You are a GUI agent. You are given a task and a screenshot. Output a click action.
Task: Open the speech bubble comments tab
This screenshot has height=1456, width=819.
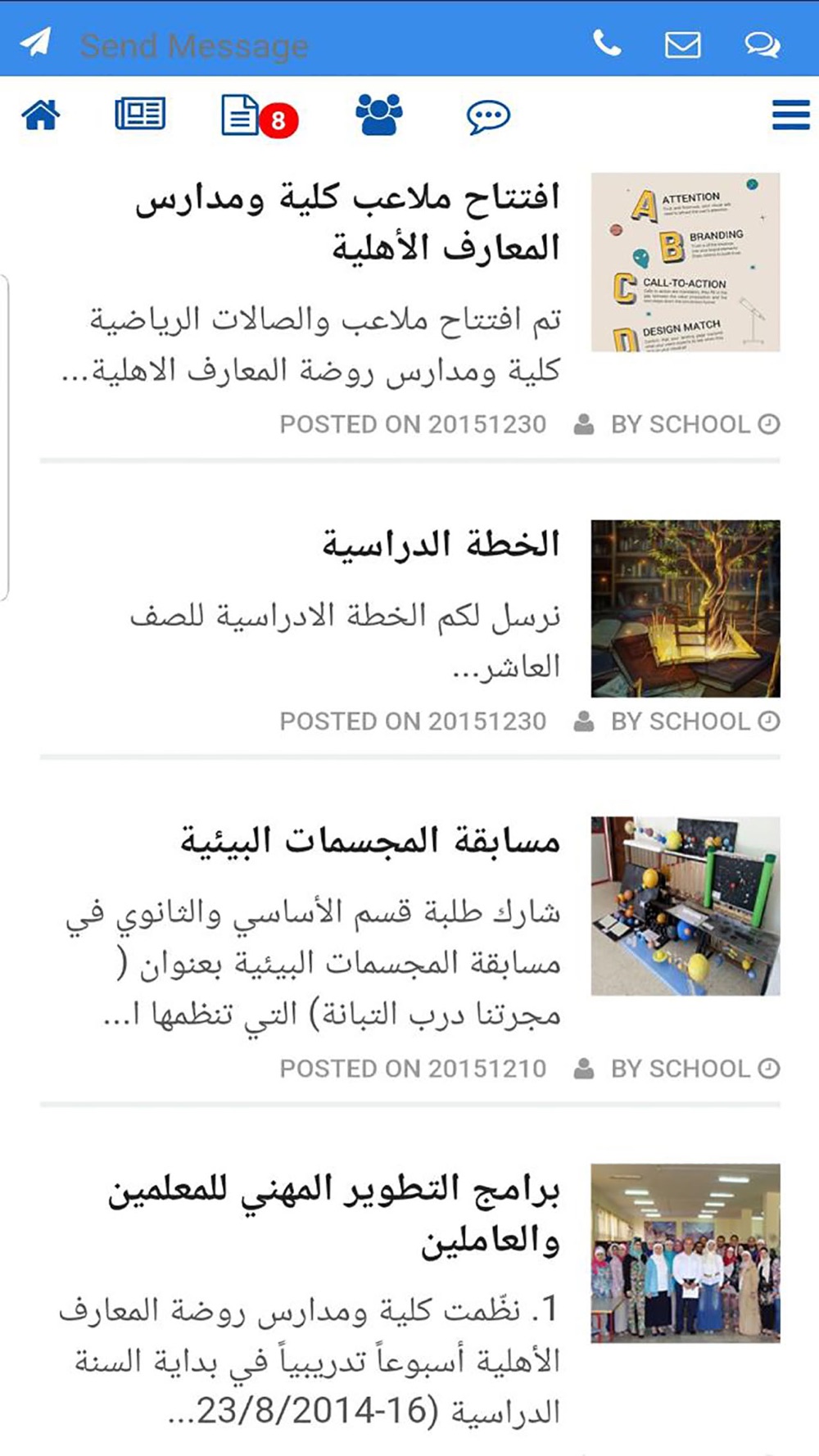[x=488, y=117]
